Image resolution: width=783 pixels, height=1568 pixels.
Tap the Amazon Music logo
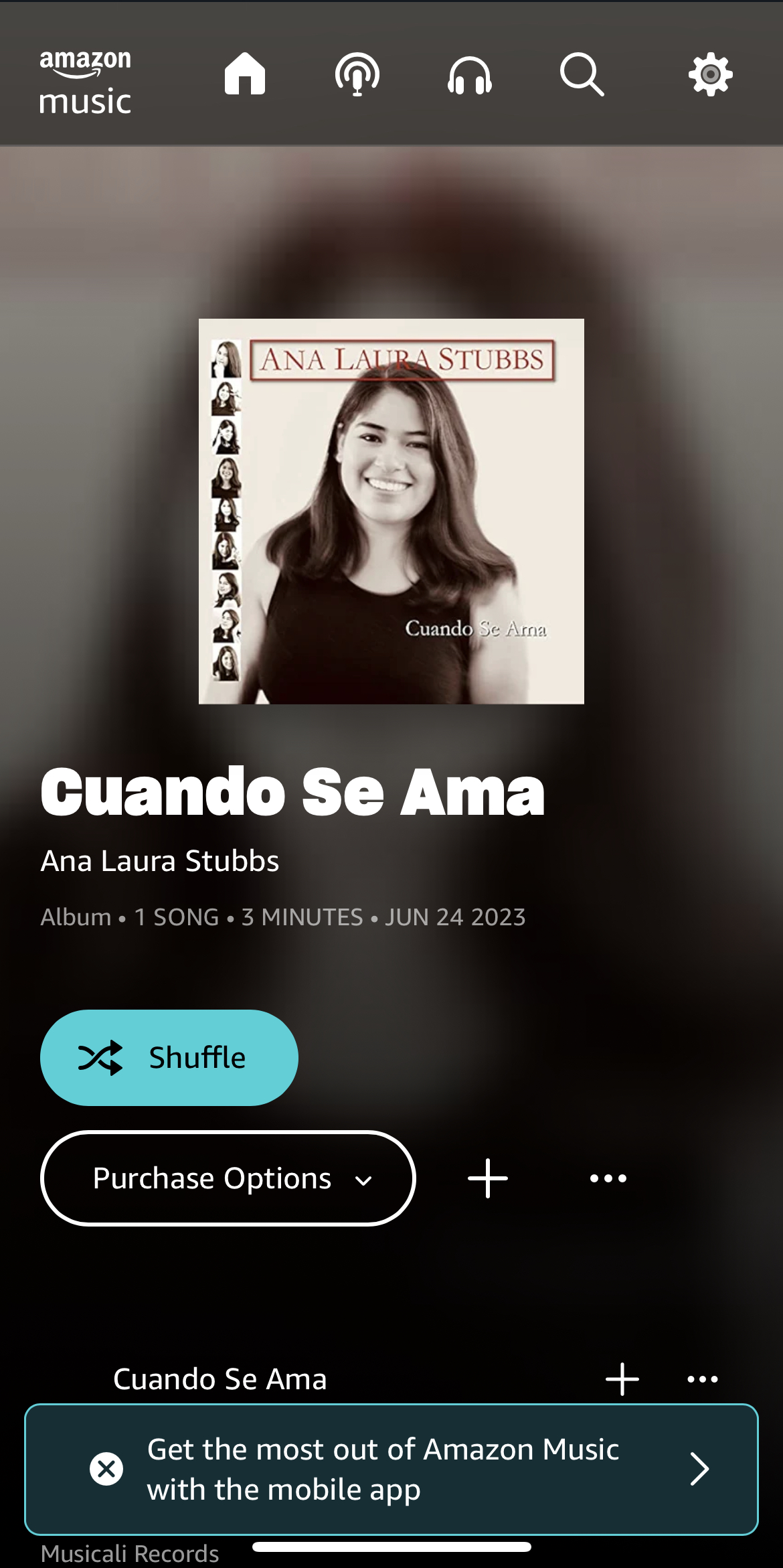click(x=85, y=82)
